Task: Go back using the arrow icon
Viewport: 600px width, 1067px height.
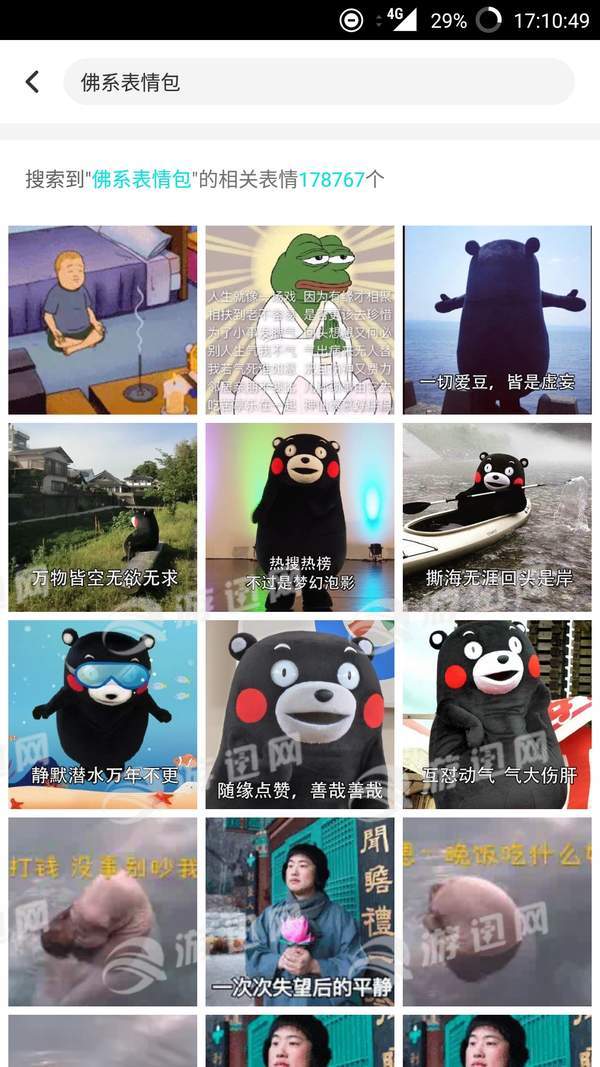Action: (x=33, y=82)
